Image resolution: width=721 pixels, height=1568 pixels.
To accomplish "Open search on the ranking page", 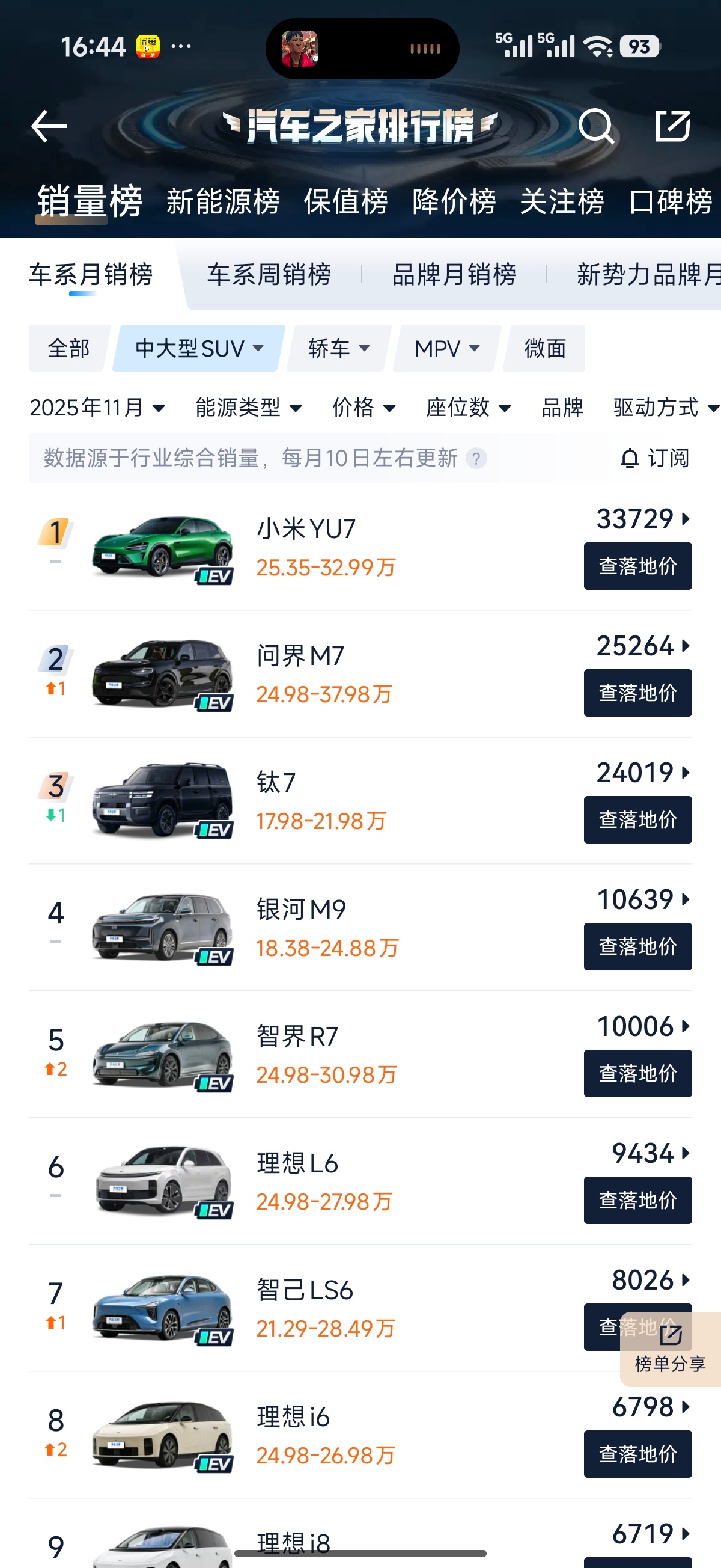I will point(597,126).
